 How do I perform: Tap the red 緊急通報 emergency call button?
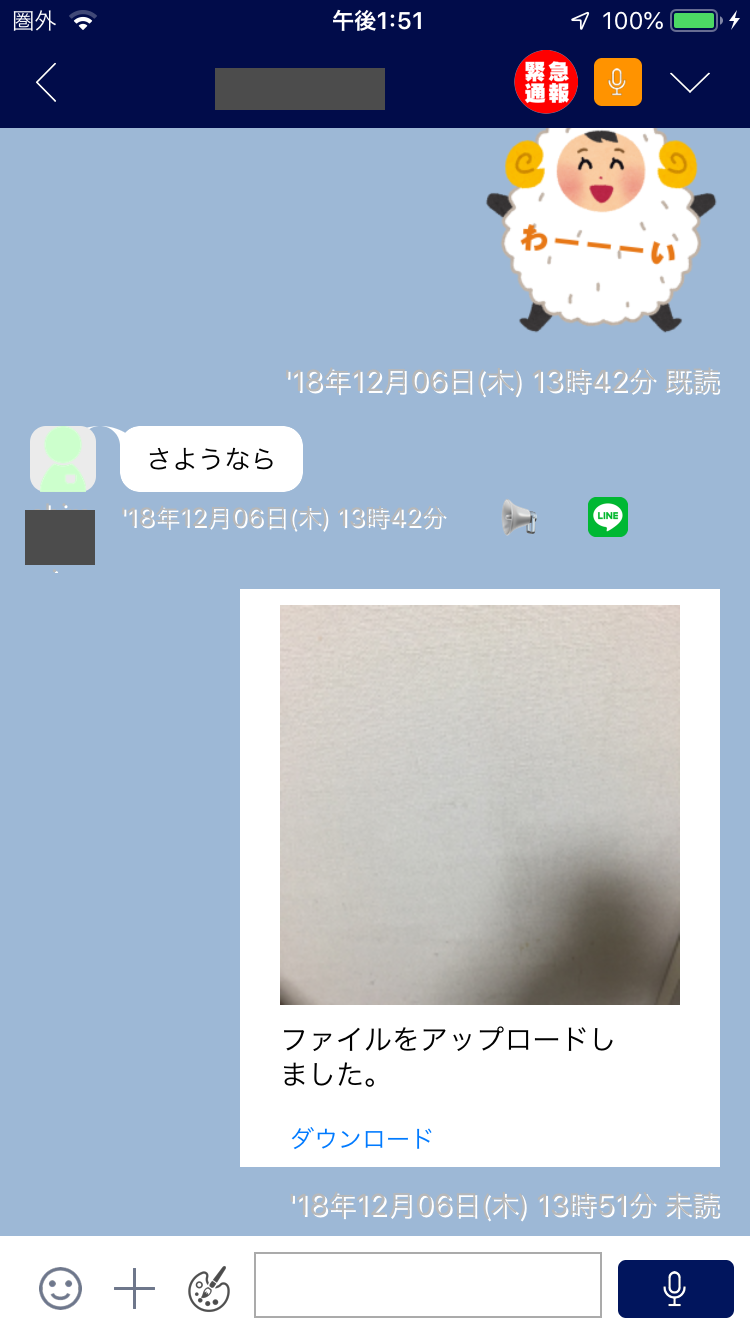(546, 82)
